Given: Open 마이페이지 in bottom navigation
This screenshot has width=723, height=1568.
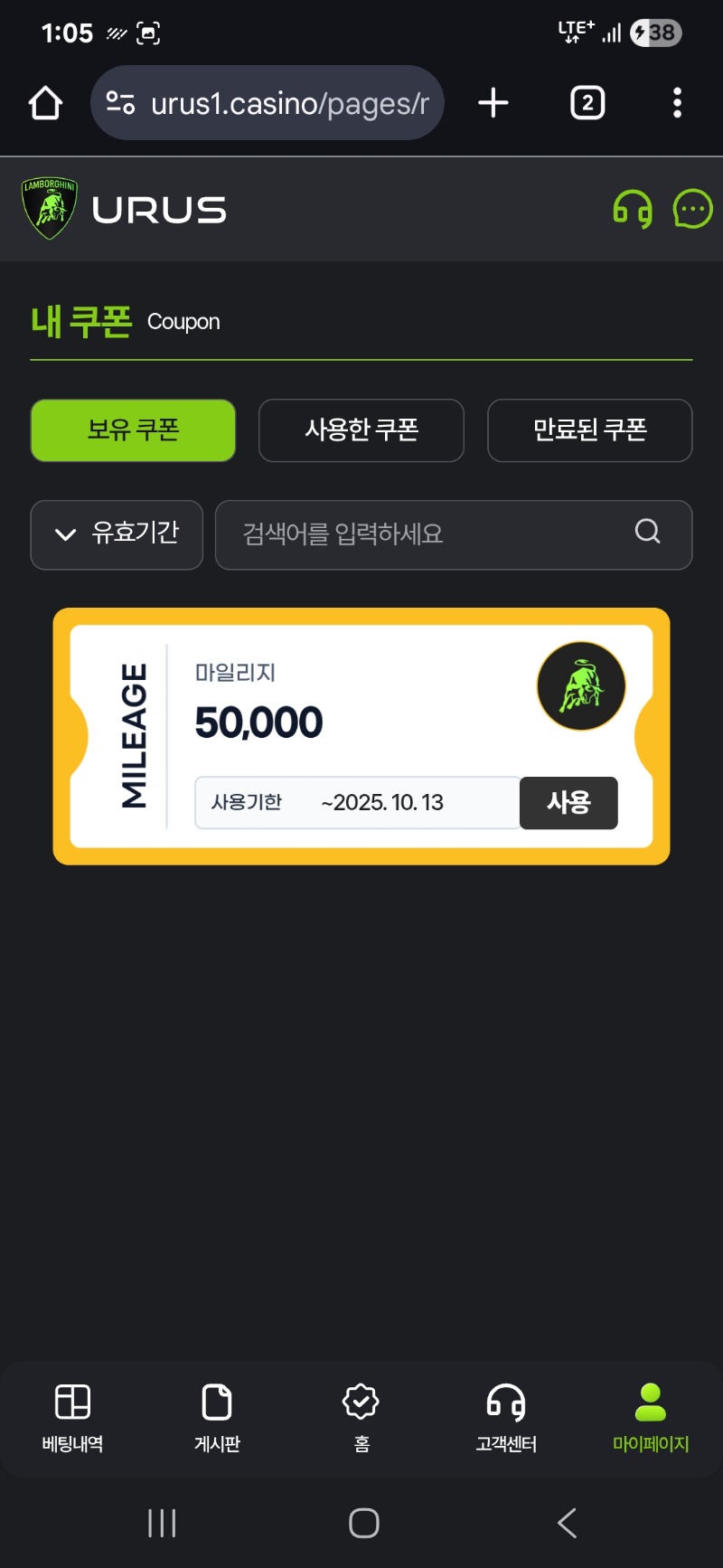Looking at the screenshot, I should coord(651,1417).
